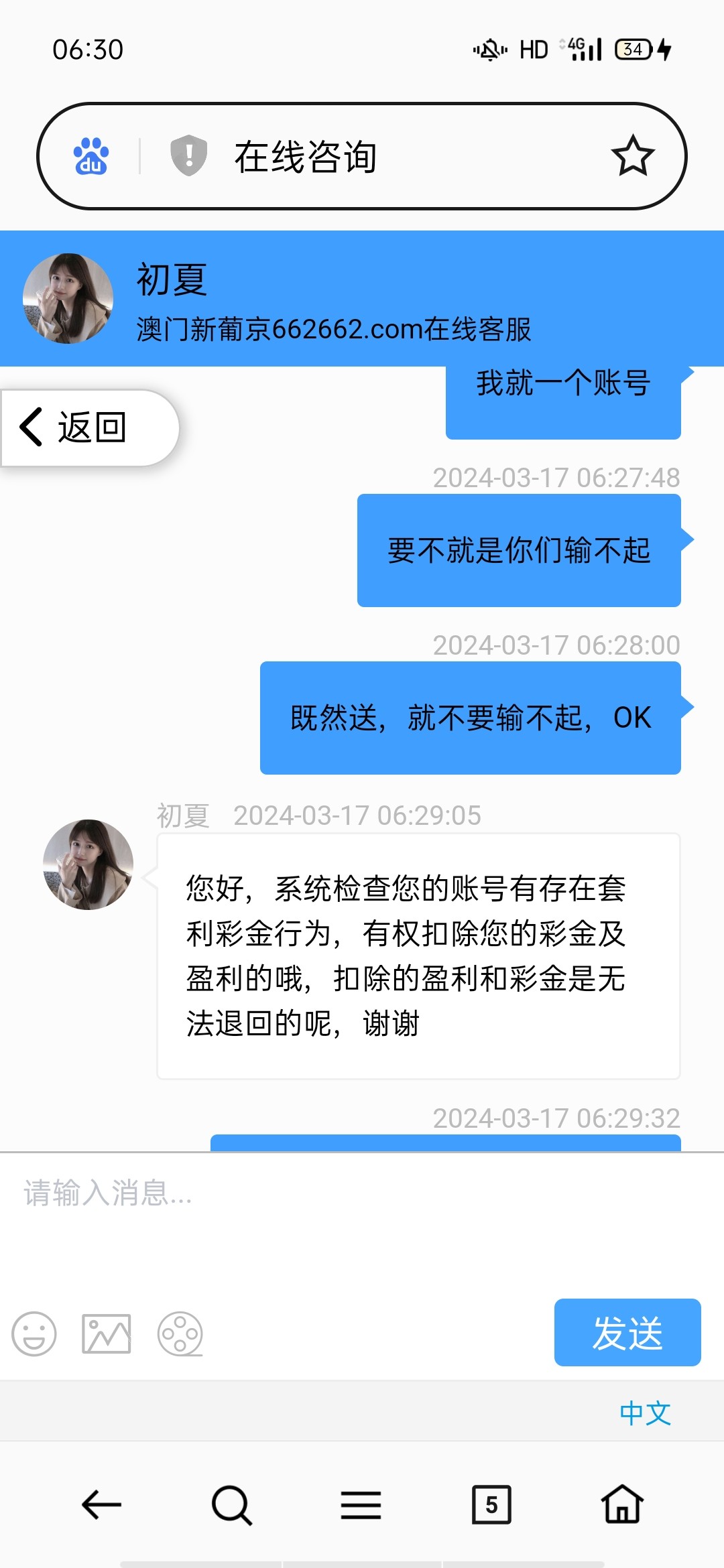The image size is (724, 1568).
Task: Open the satisfaction rating icon
Action: pos(180,1333)
